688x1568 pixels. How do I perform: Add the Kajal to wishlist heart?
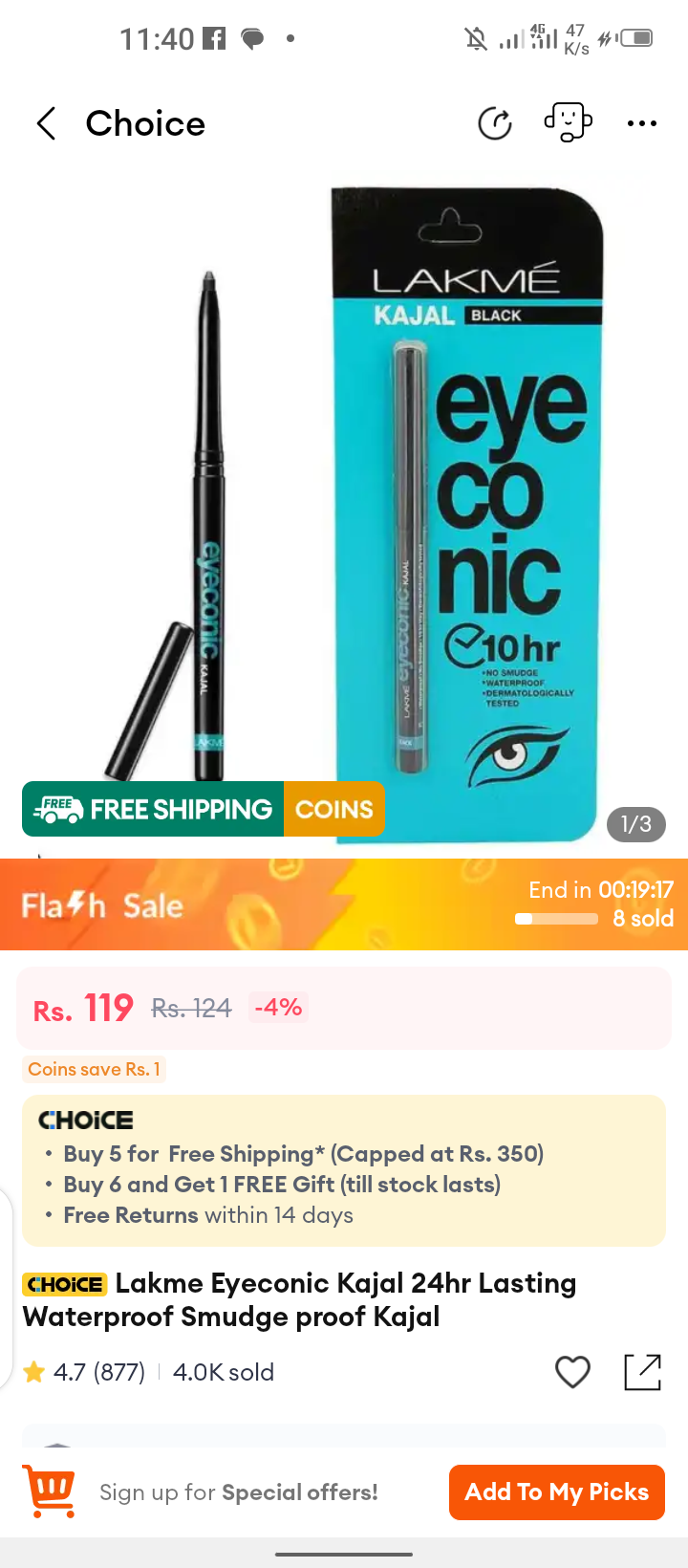(572, 1372)
